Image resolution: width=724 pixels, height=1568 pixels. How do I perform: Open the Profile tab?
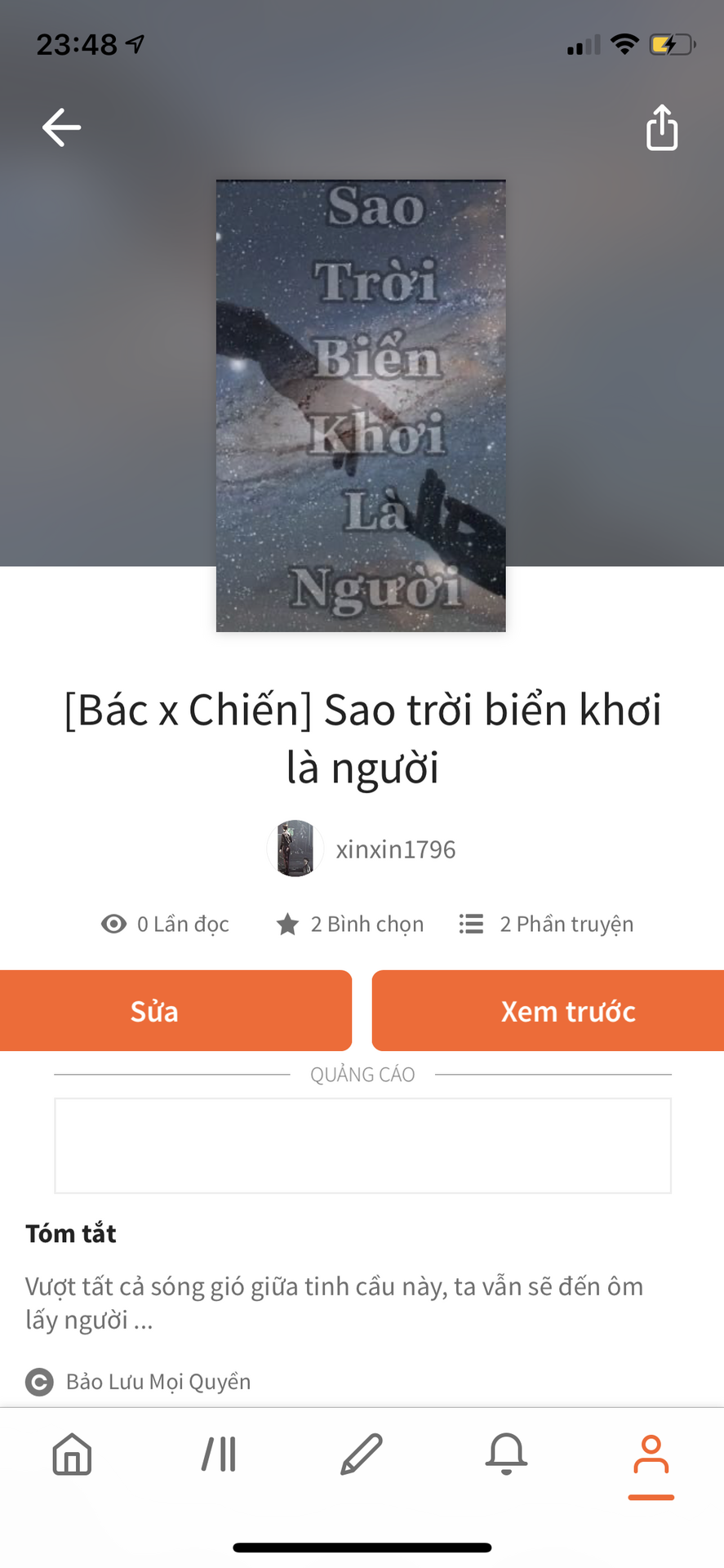pyautogui.click(x=651, y=1454)
